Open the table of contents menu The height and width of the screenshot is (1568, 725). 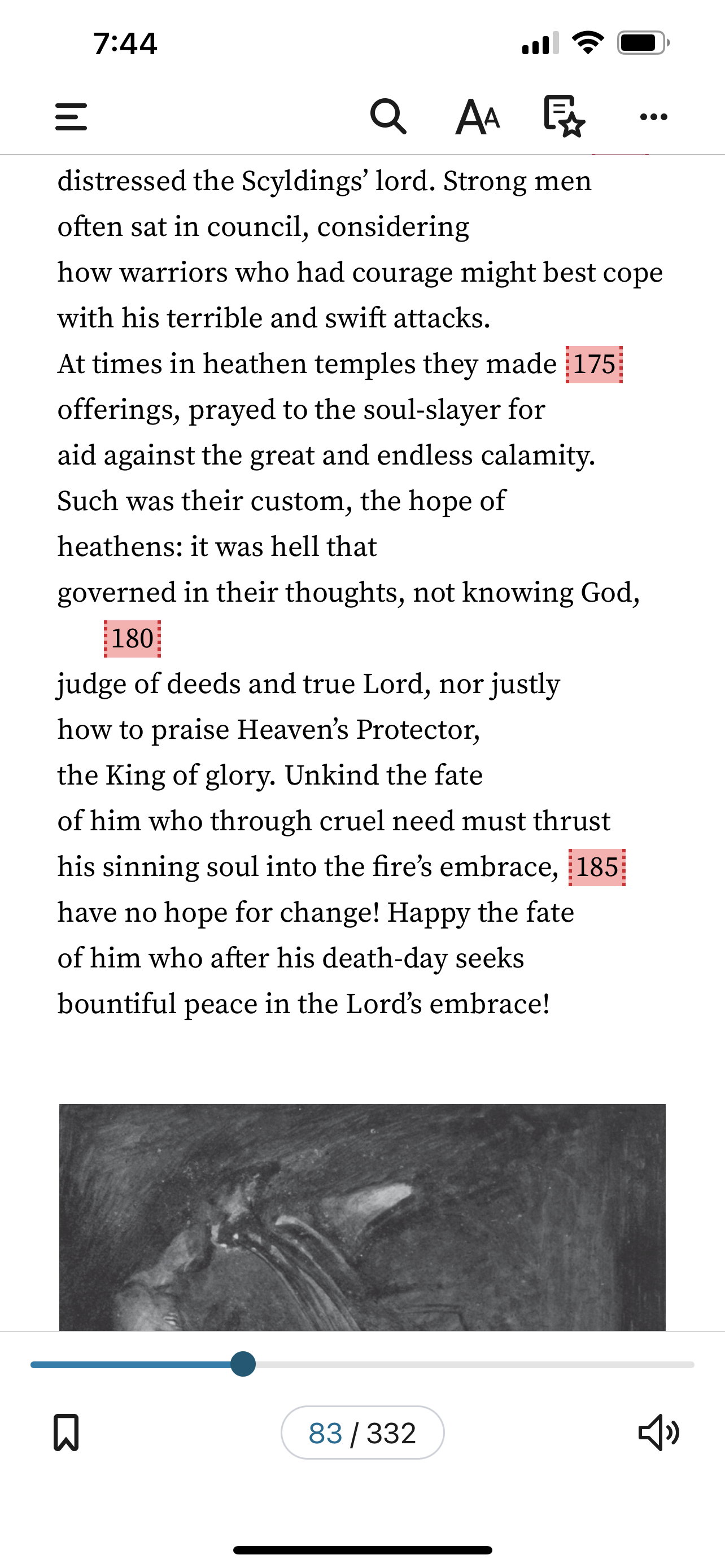click(x=71, y=116)
